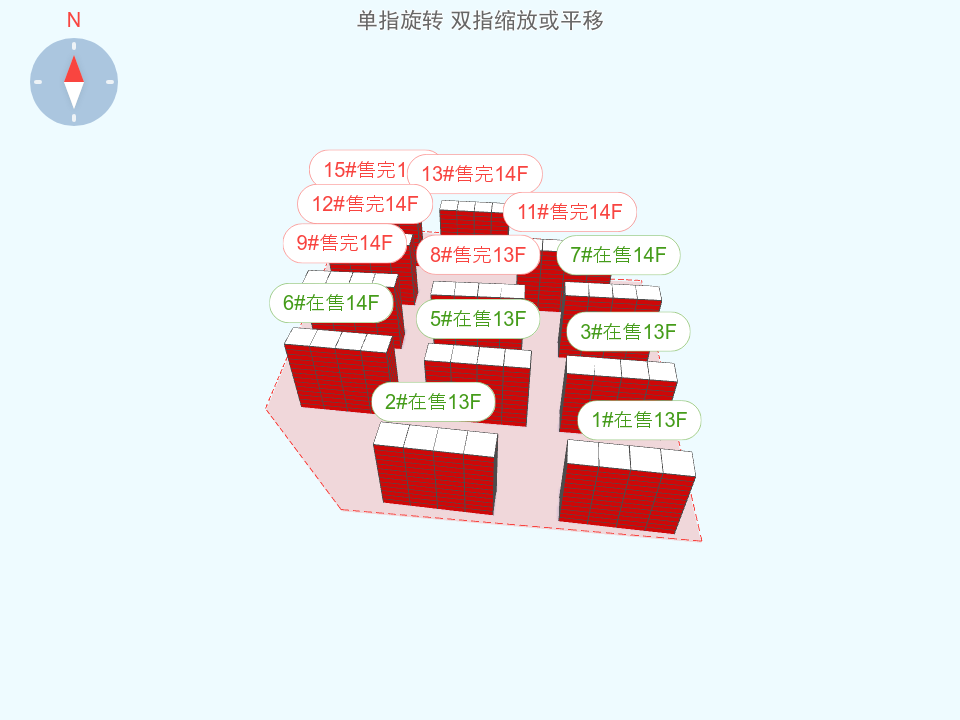Select the 1#在售13F building label
This screenshot has width=960, height=720.
click(x=639, y=420)
